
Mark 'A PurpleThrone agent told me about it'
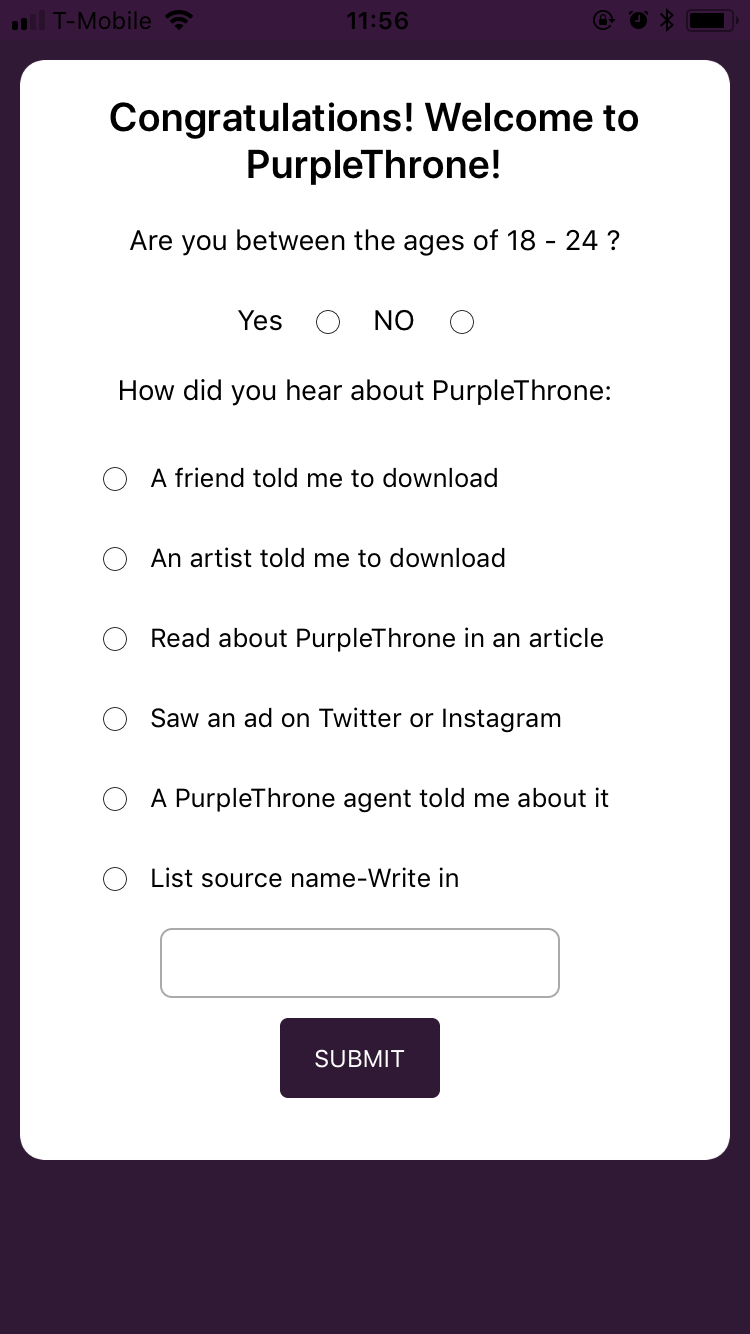coord(115,799)
